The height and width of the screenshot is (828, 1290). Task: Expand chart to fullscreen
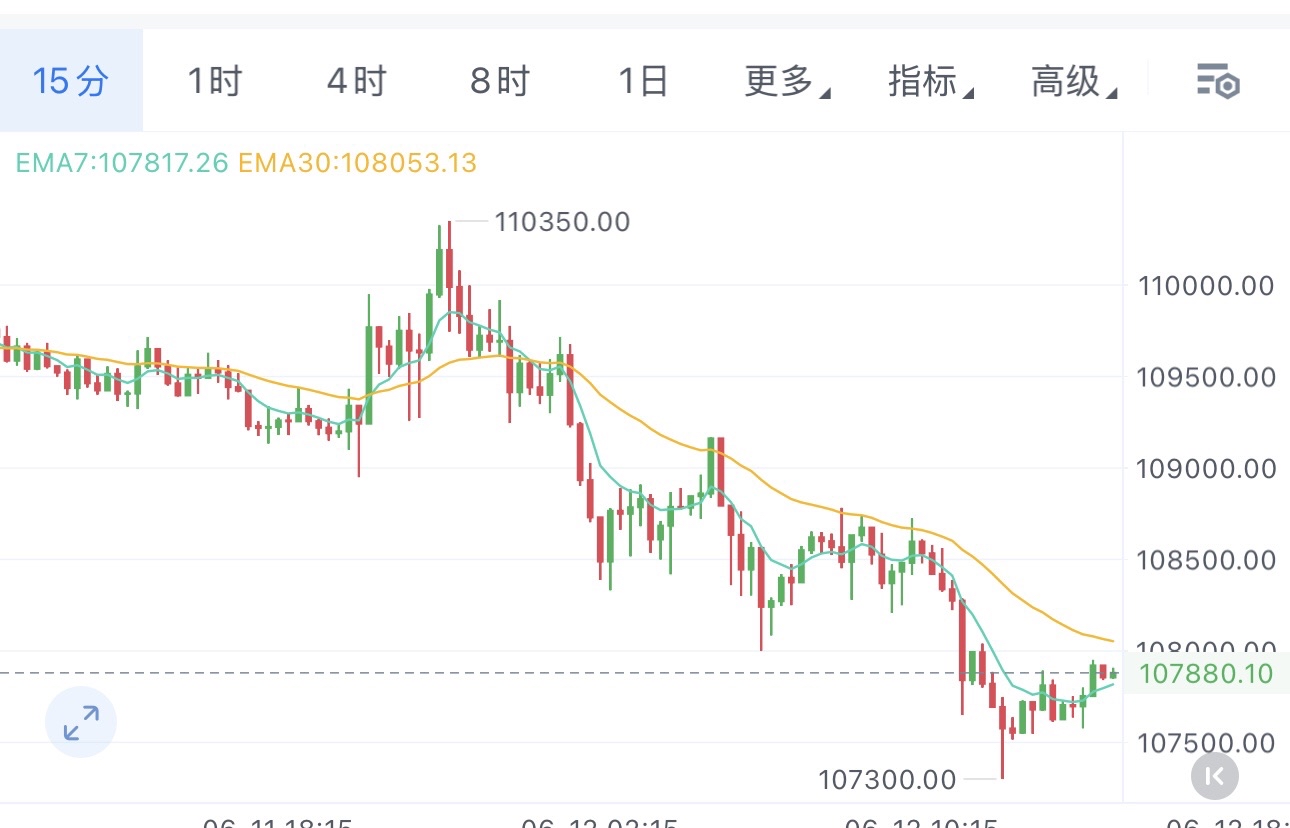(x=81, y=722)
